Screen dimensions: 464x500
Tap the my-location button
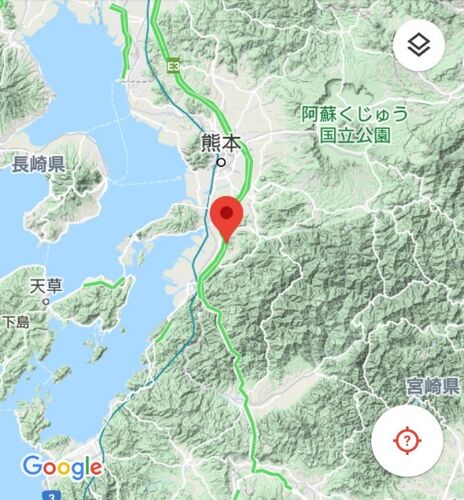click(407, 441)
